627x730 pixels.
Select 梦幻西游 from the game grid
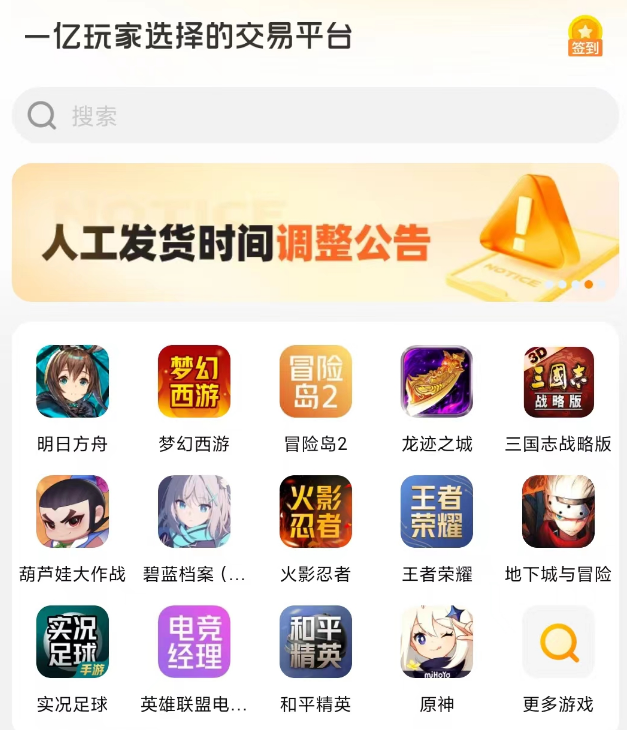194,382
